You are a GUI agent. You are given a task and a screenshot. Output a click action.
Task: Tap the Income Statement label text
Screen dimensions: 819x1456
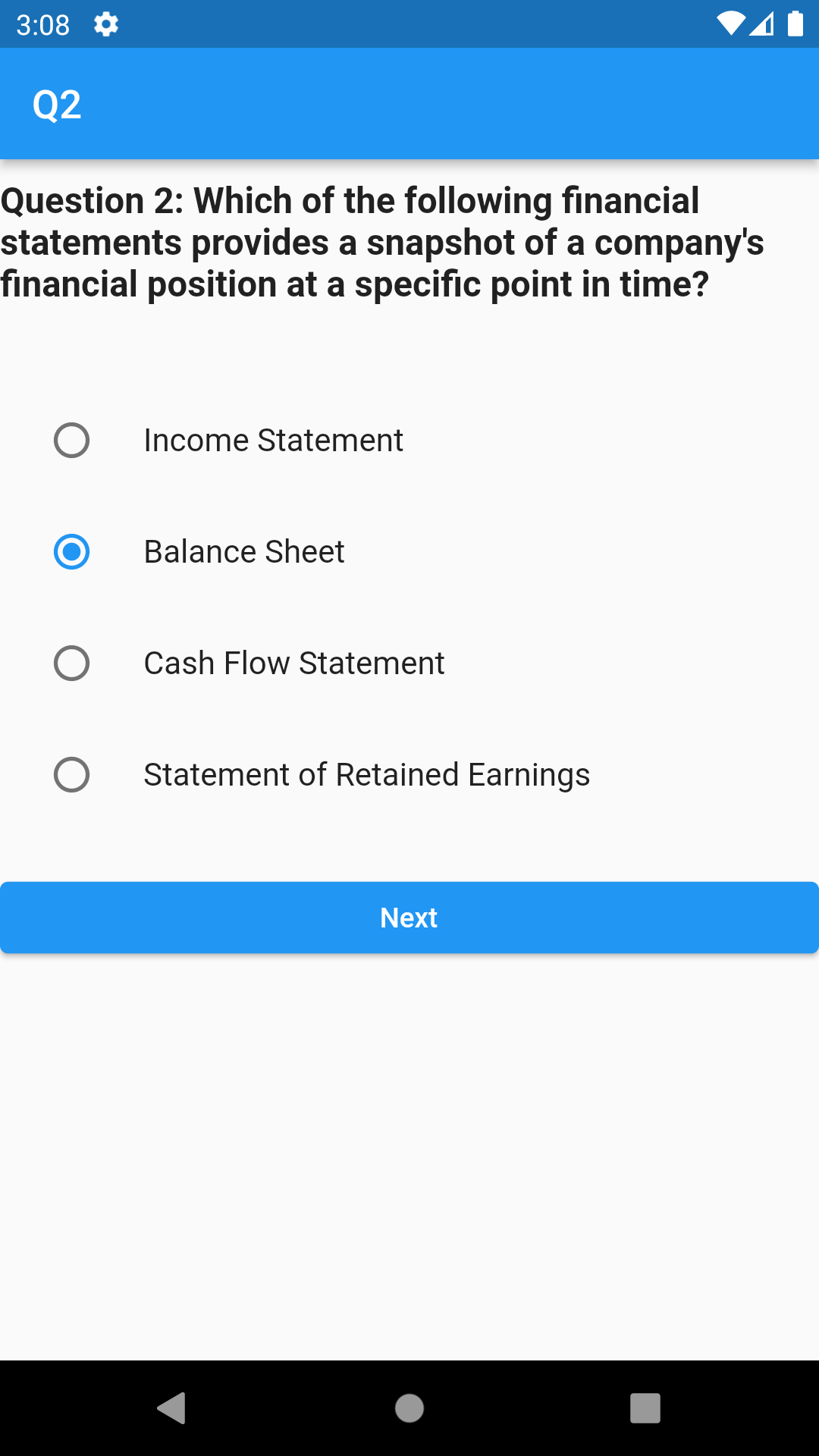coord(274,440)
